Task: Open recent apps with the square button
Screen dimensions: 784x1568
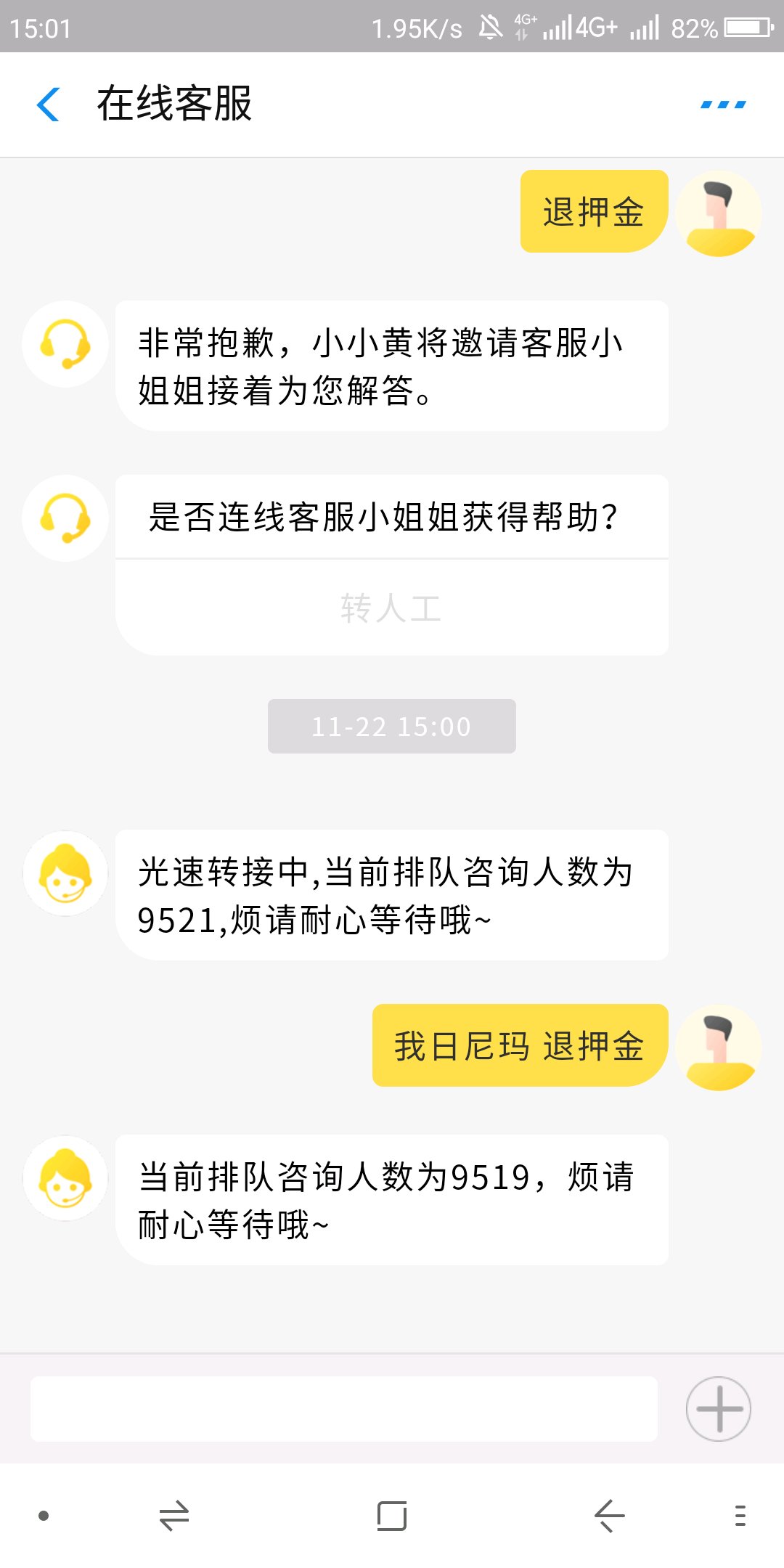Action: tap(391, 1516)
